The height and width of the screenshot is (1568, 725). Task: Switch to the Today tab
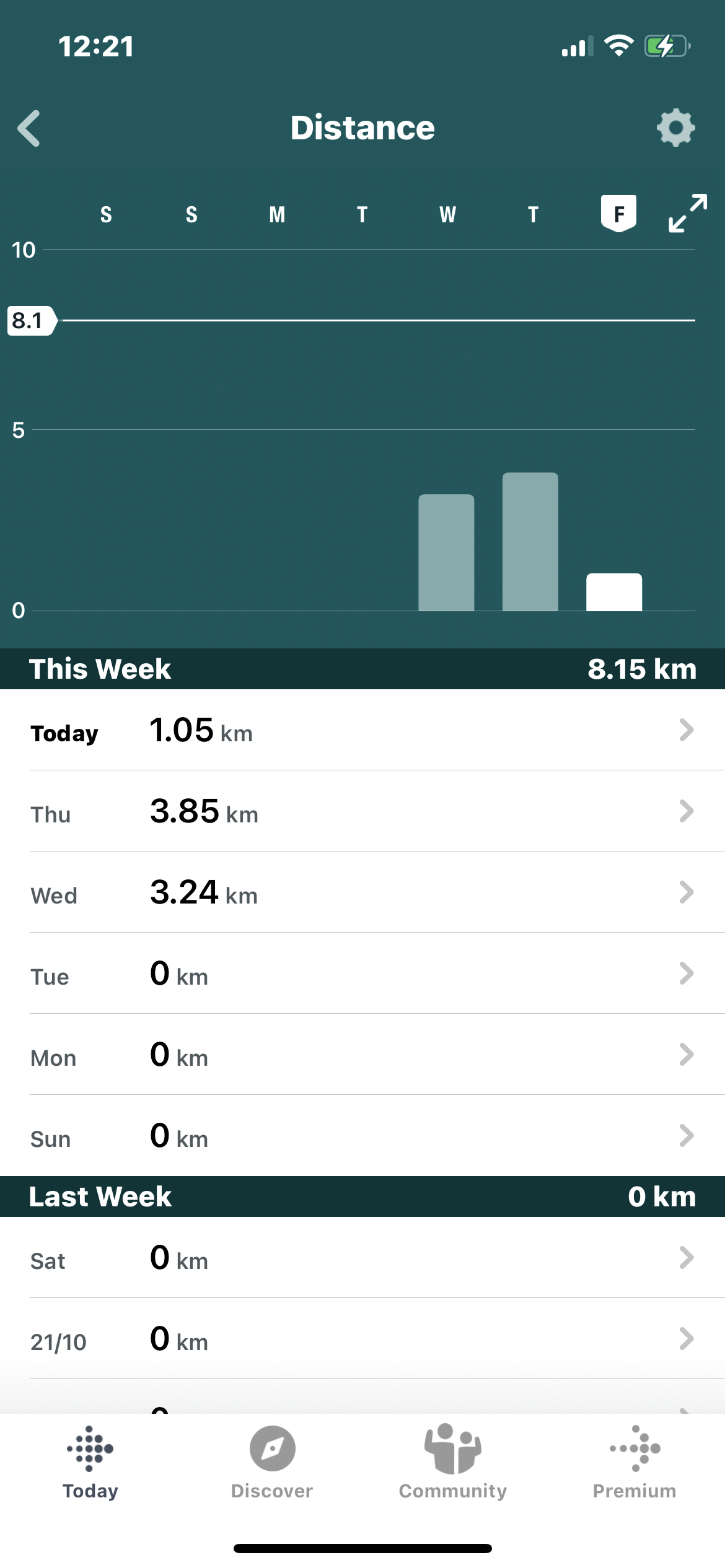[90, 1462]
